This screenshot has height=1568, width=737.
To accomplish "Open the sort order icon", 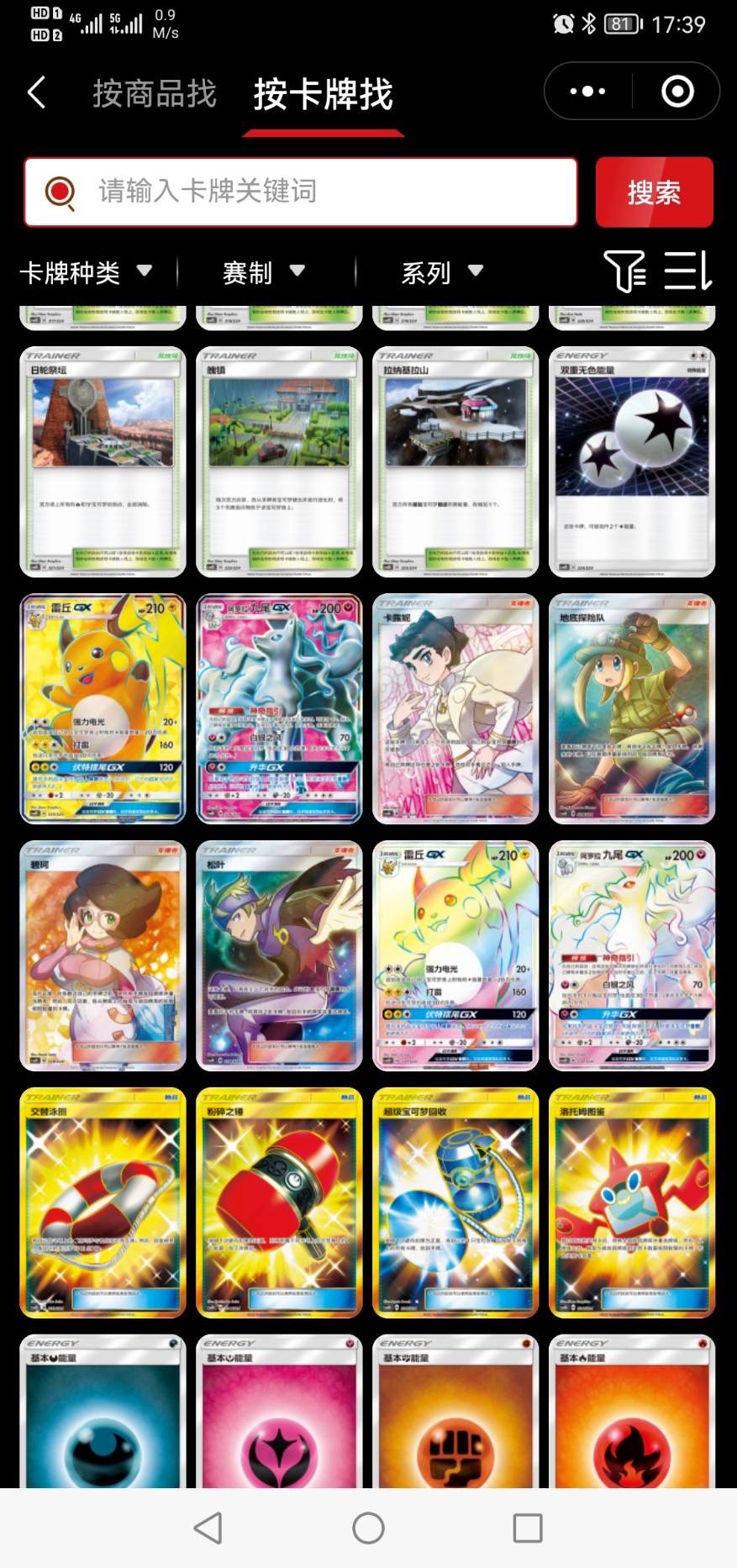I will pyautogui.click(x=687, y=271).
